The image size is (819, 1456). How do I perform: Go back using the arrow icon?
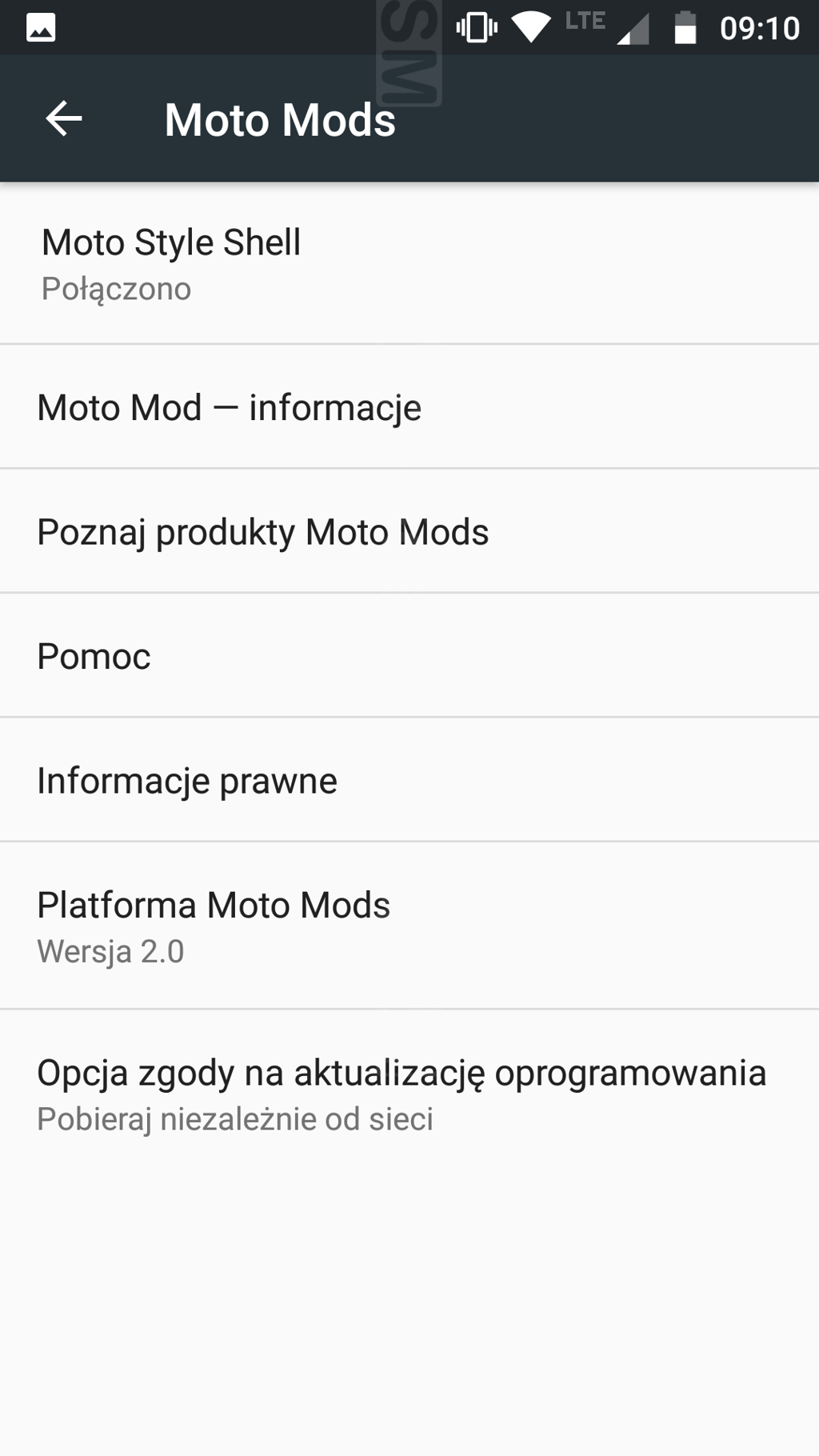[64, 119]
